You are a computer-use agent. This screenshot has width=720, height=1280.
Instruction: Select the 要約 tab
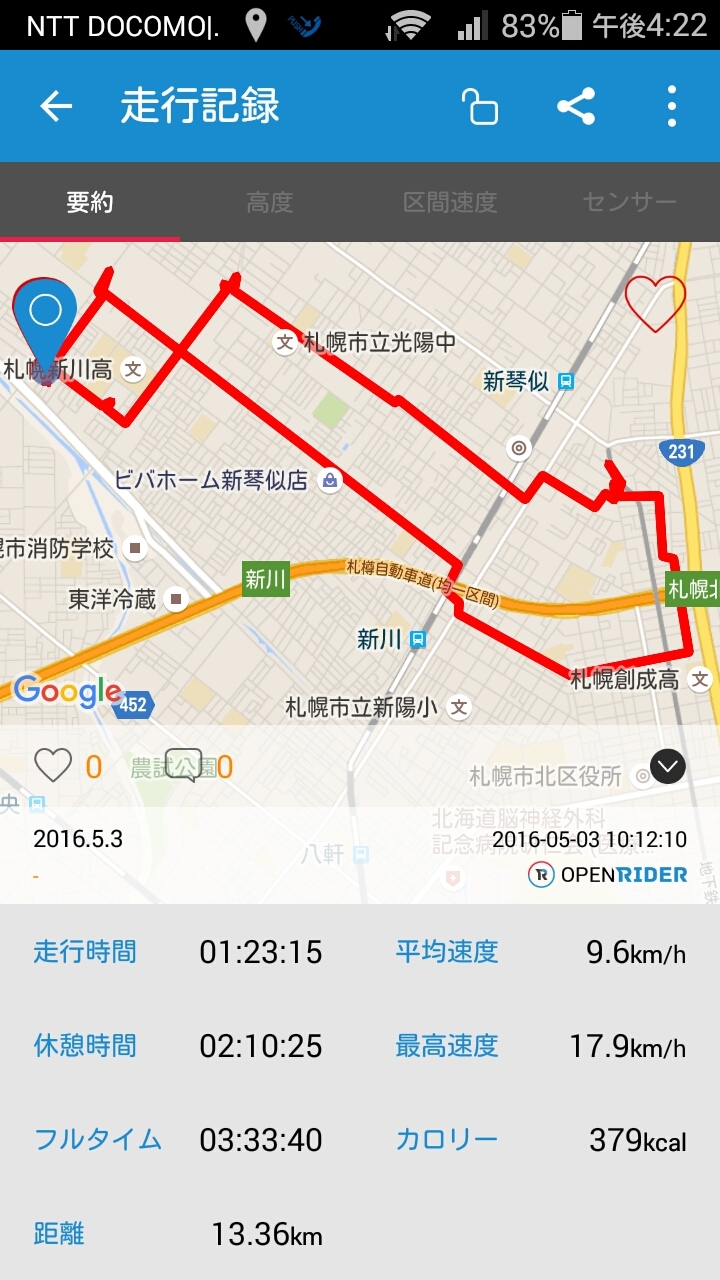90,203
